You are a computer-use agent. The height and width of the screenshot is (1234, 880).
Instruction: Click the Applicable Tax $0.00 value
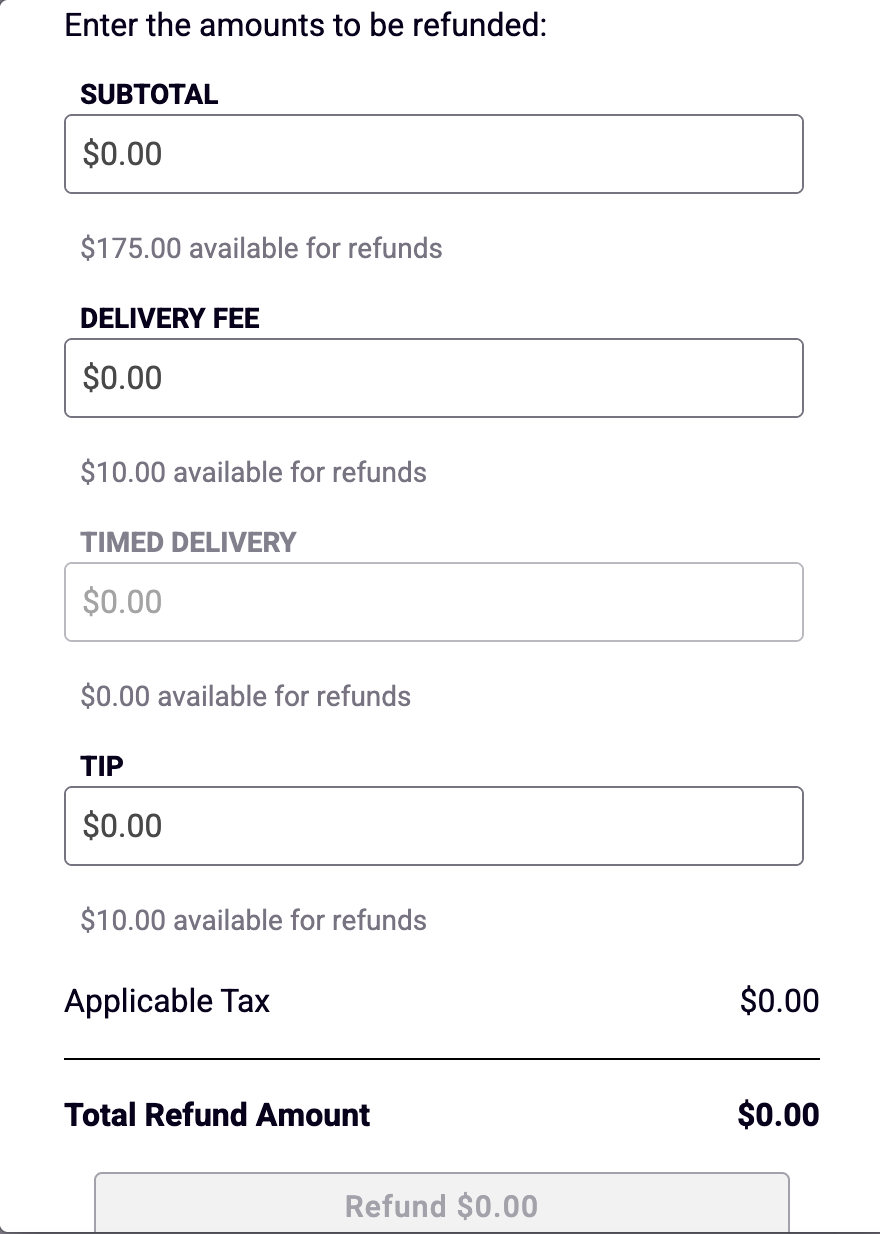tap(779, 1001)
